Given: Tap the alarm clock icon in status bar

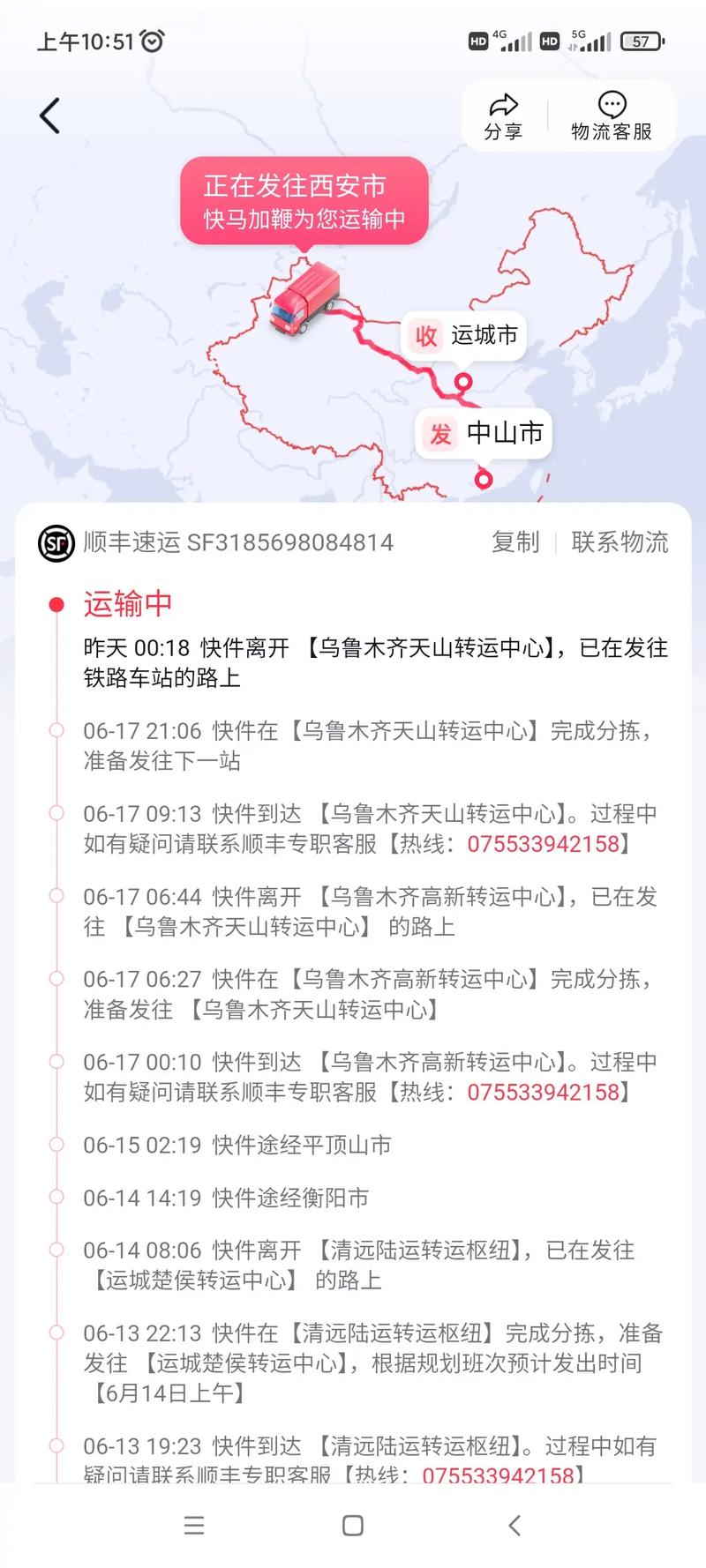Looking at the screenshot, I should pos(150,40).
